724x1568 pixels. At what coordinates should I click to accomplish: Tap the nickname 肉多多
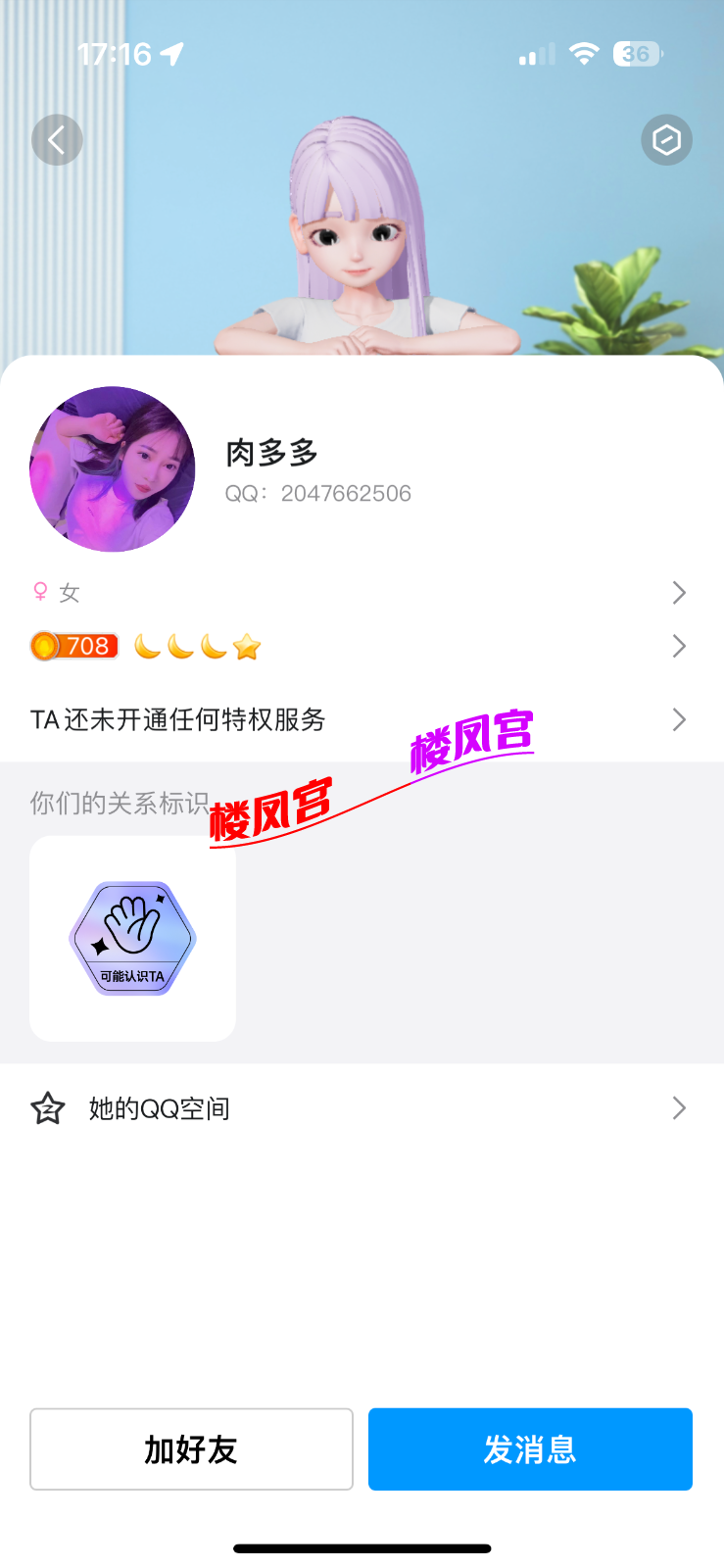[271, 453]
